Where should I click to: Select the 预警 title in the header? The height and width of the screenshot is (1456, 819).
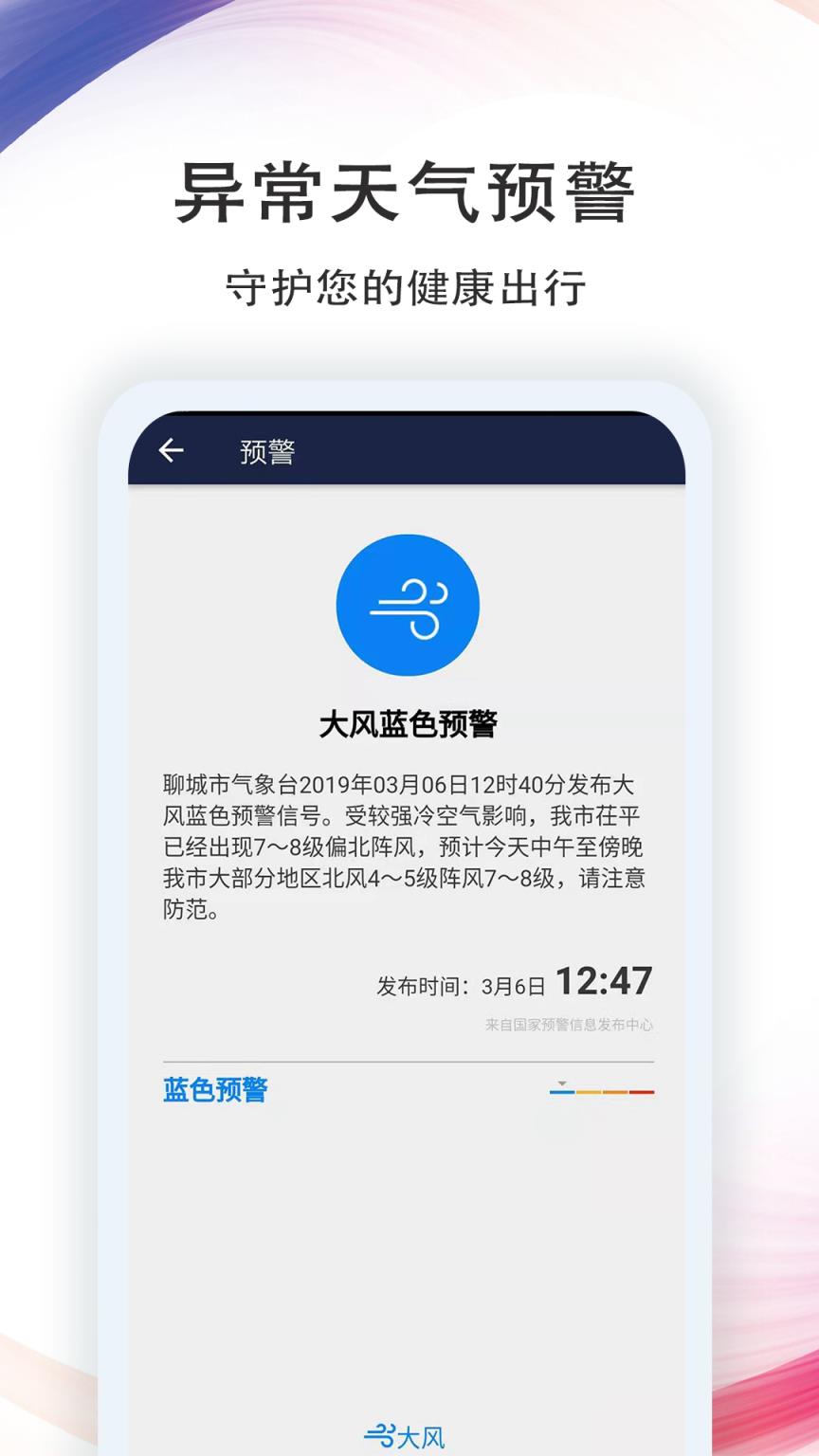tap(266, 453)
